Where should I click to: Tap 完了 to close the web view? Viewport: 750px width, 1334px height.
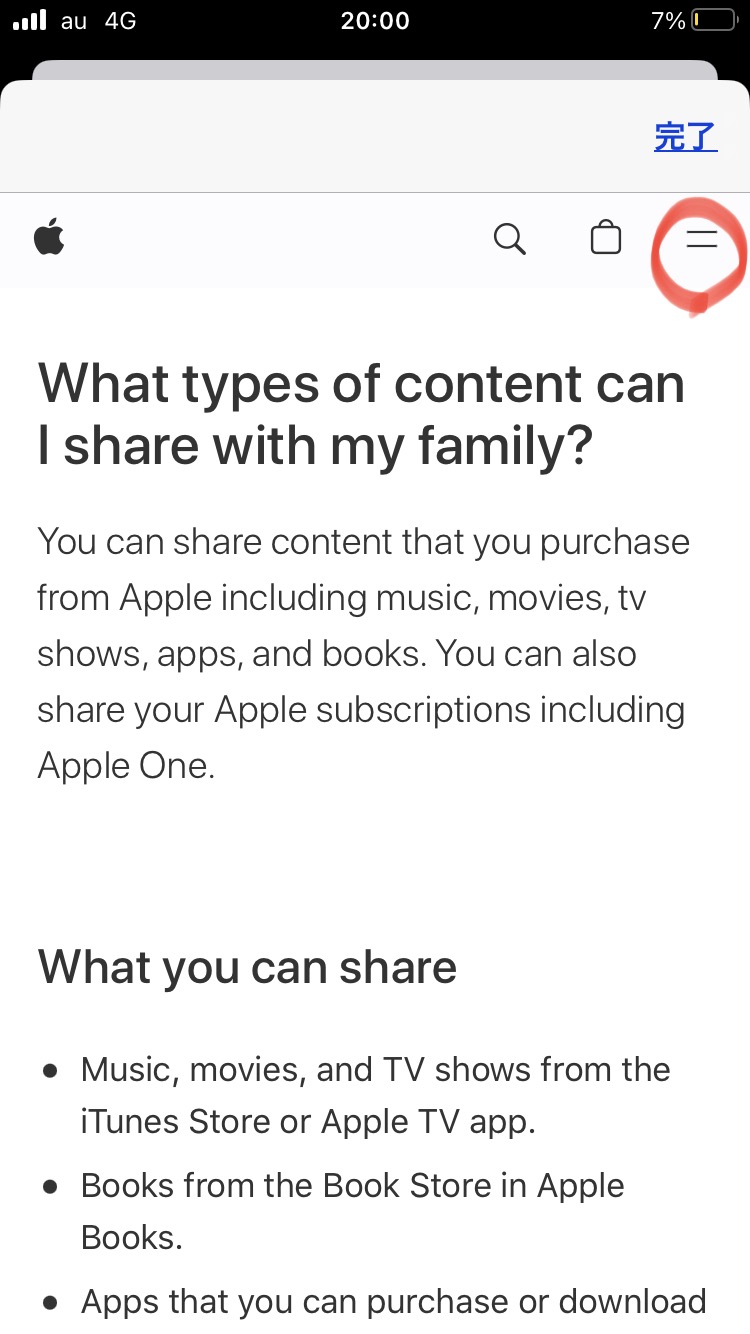[685, 136]
